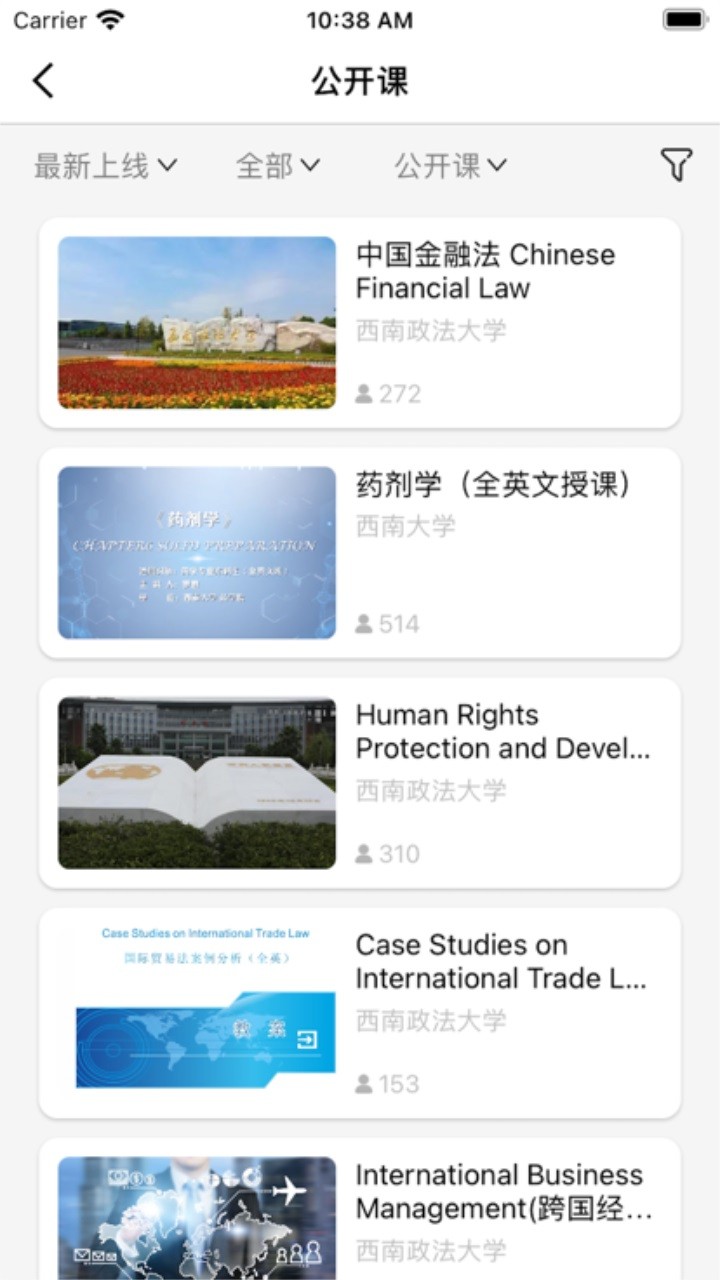Tap the 10:38 AM time in status bar
The height and width of the screenshot is (1280, 720).
pos(360,18)
